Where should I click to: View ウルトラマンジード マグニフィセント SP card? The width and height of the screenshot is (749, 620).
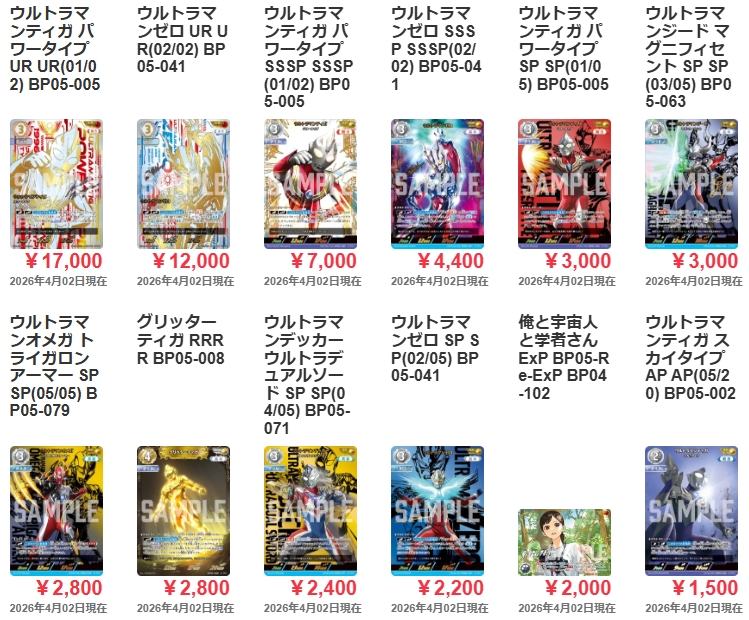tap(691, 184)
